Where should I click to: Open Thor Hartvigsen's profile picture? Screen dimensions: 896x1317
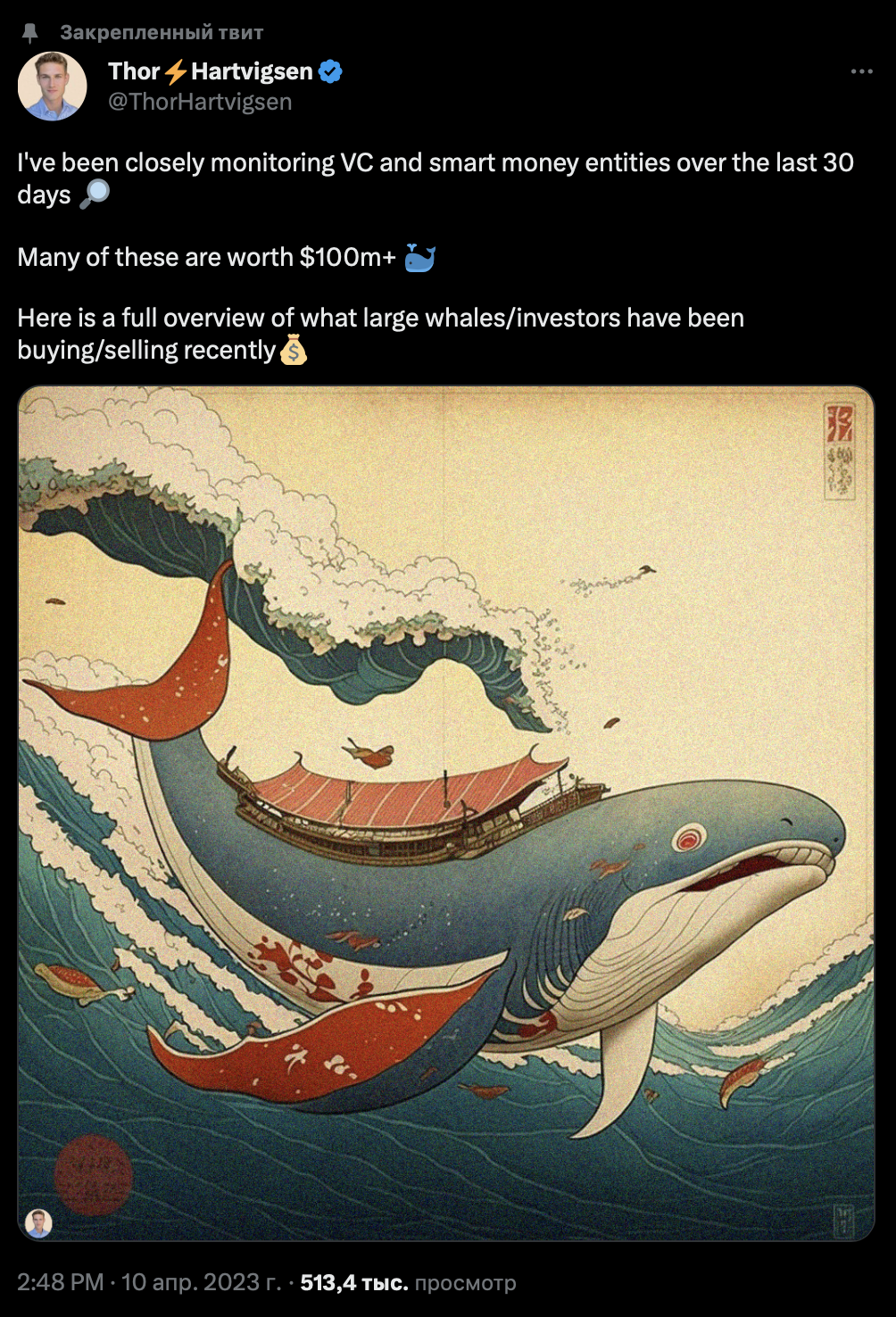pos(52,86)
